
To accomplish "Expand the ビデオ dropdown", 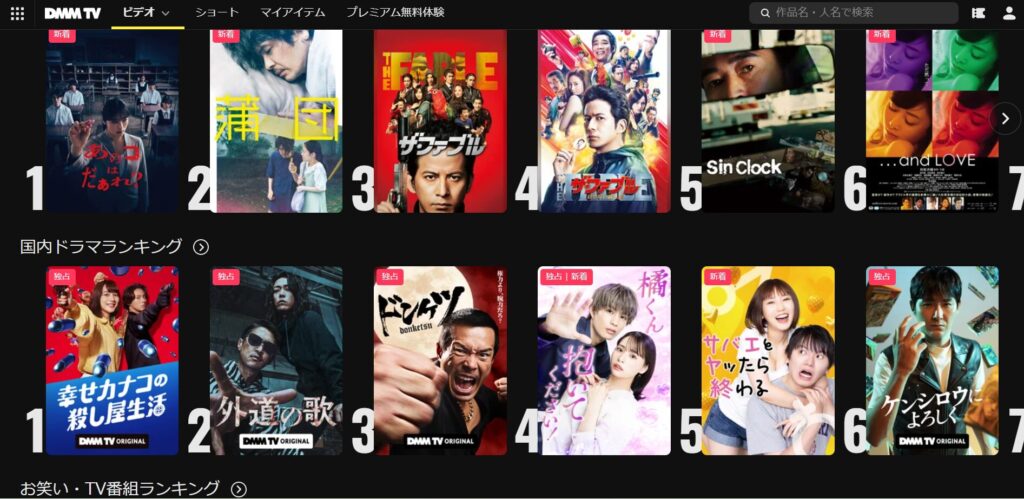I will point(145,13).
